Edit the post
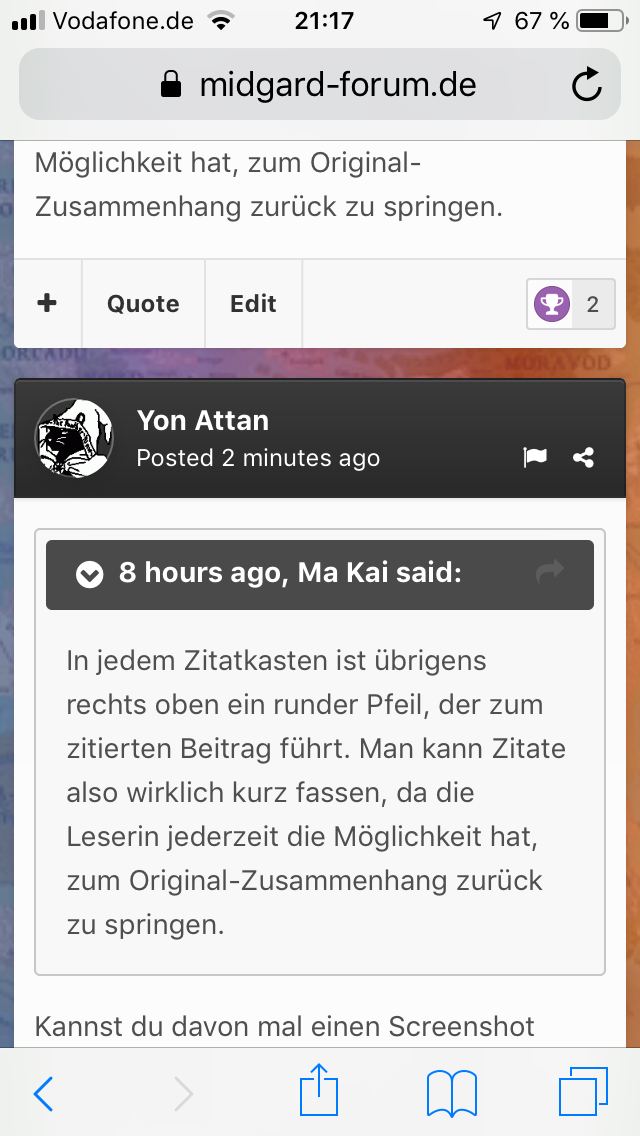640x1136 pixels. pyautogui.click(x=253, y=304)
